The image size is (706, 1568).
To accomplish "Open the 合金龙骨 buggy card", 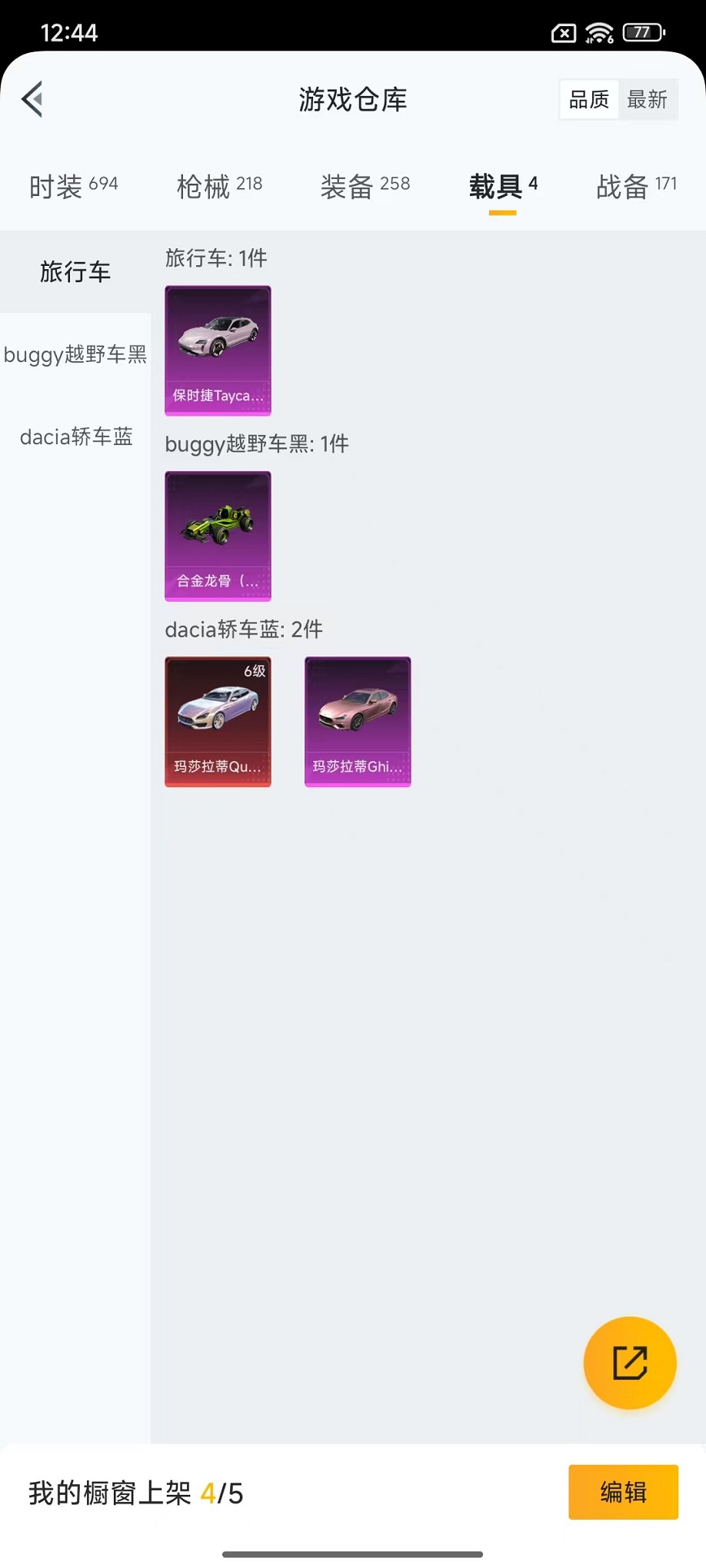I will pos(218,536).
